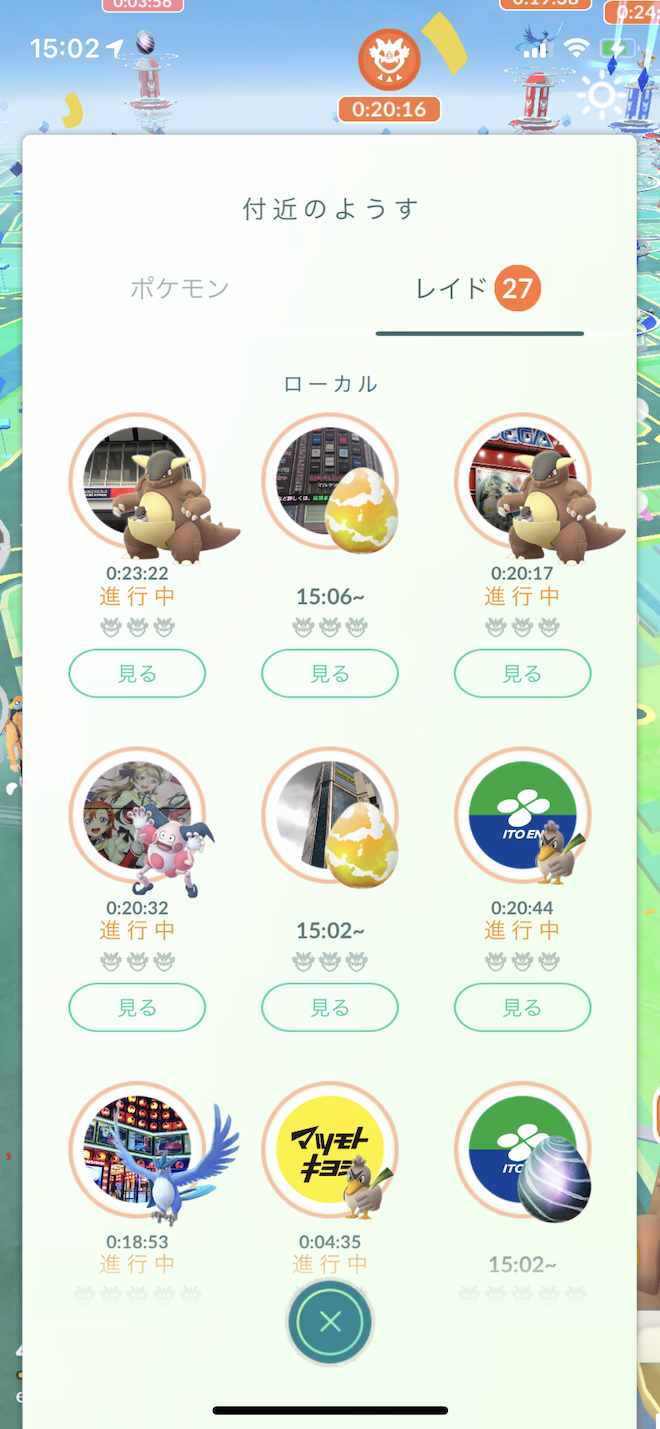Open the 0:20:44 ITO EN gym thumbnail
660x1429 pixels.
[522, 816]
